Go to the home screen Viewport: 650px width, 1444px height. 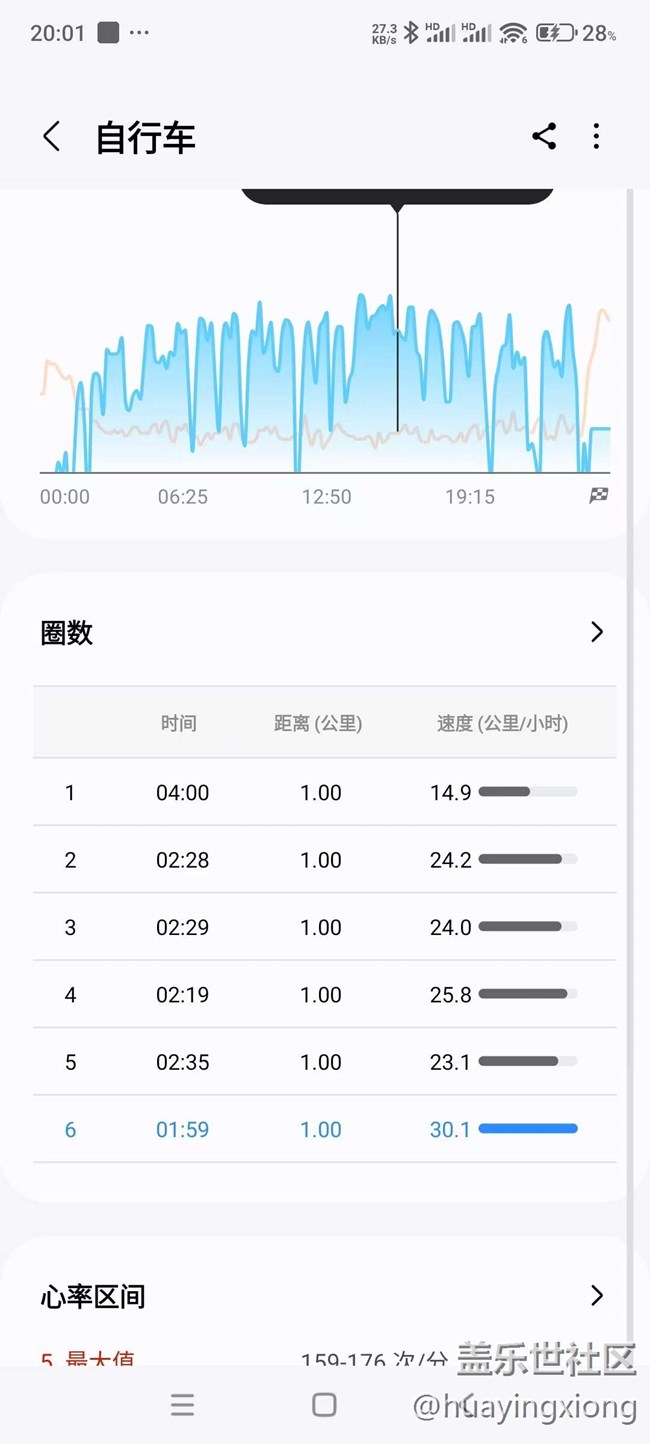[324, 1405]
